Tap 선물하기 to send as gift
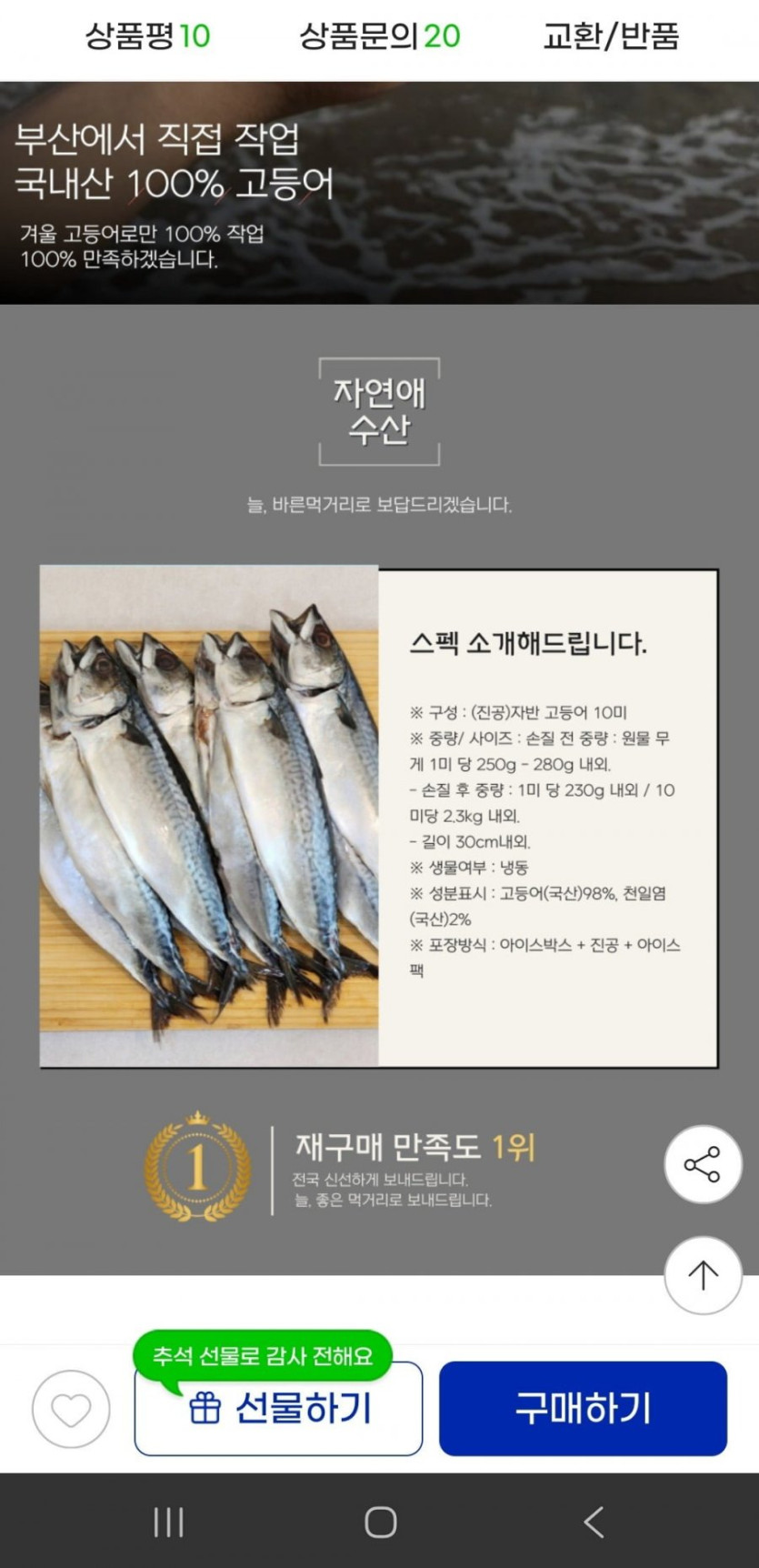This screenshot has height=1568, width=759. 278,1409
